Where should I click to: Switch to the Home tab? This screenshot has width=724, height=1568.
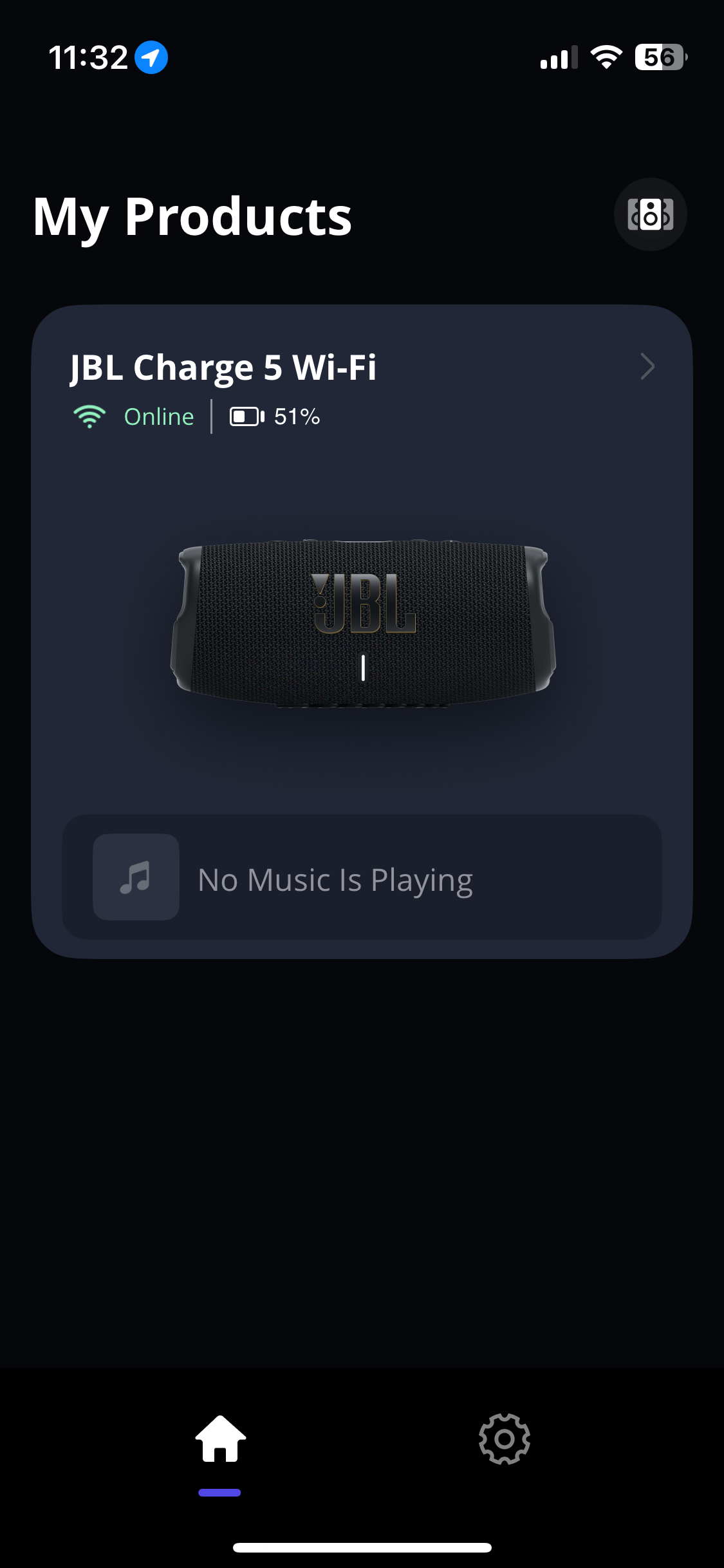pyautogui.click(x=220, y=1439)
